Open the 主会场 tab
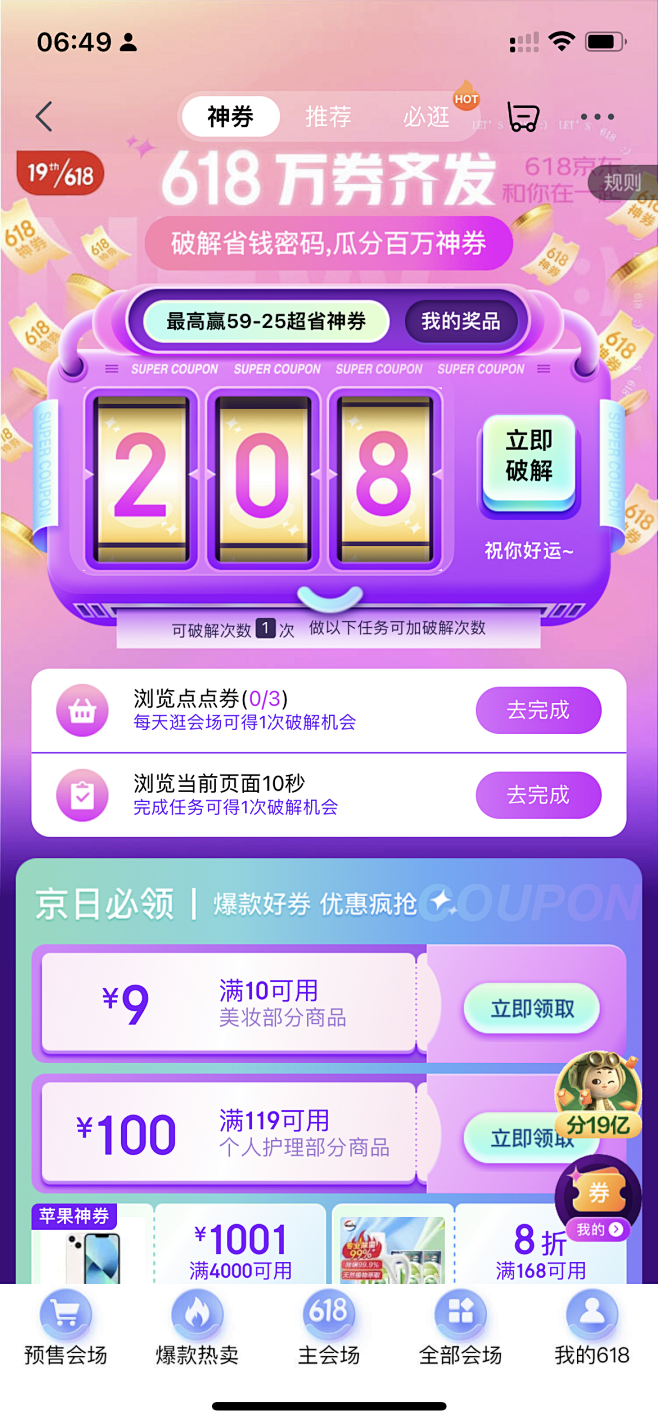 [328, 1328]
